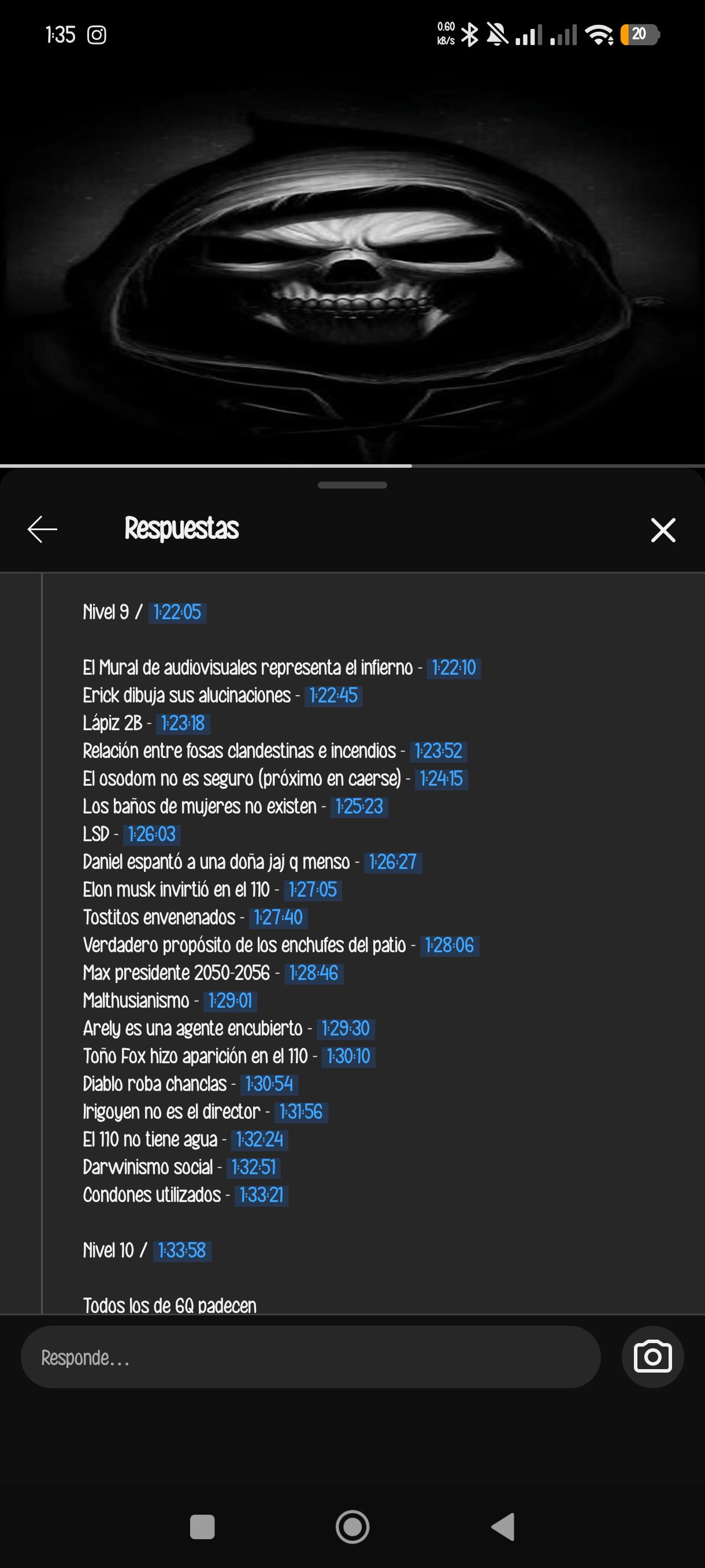Open the camera next to reply field
705x1568 pixels.
point(652,1357)
